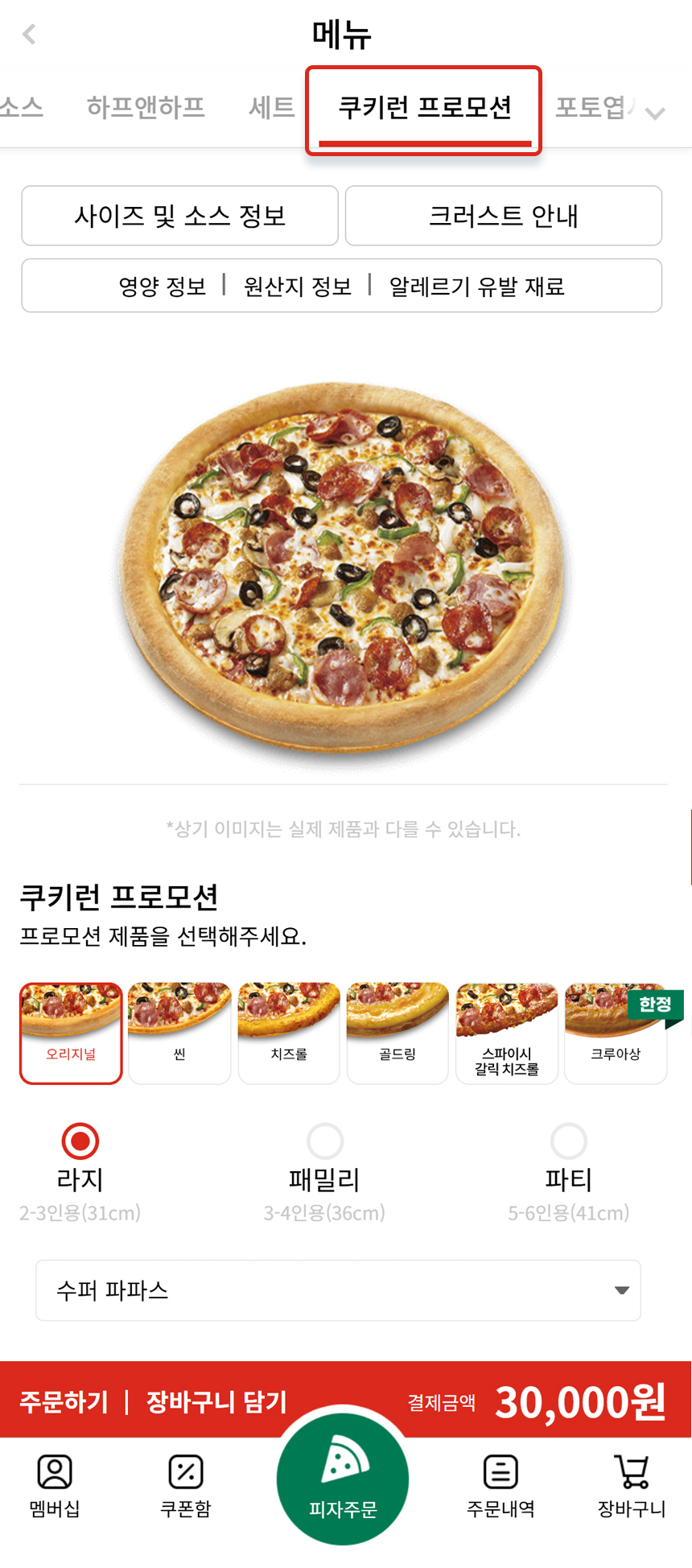Open the 멤버십 tab
Image resolution: width=692 pixels, height=1568 pixels.
(x=55, y=1486)
